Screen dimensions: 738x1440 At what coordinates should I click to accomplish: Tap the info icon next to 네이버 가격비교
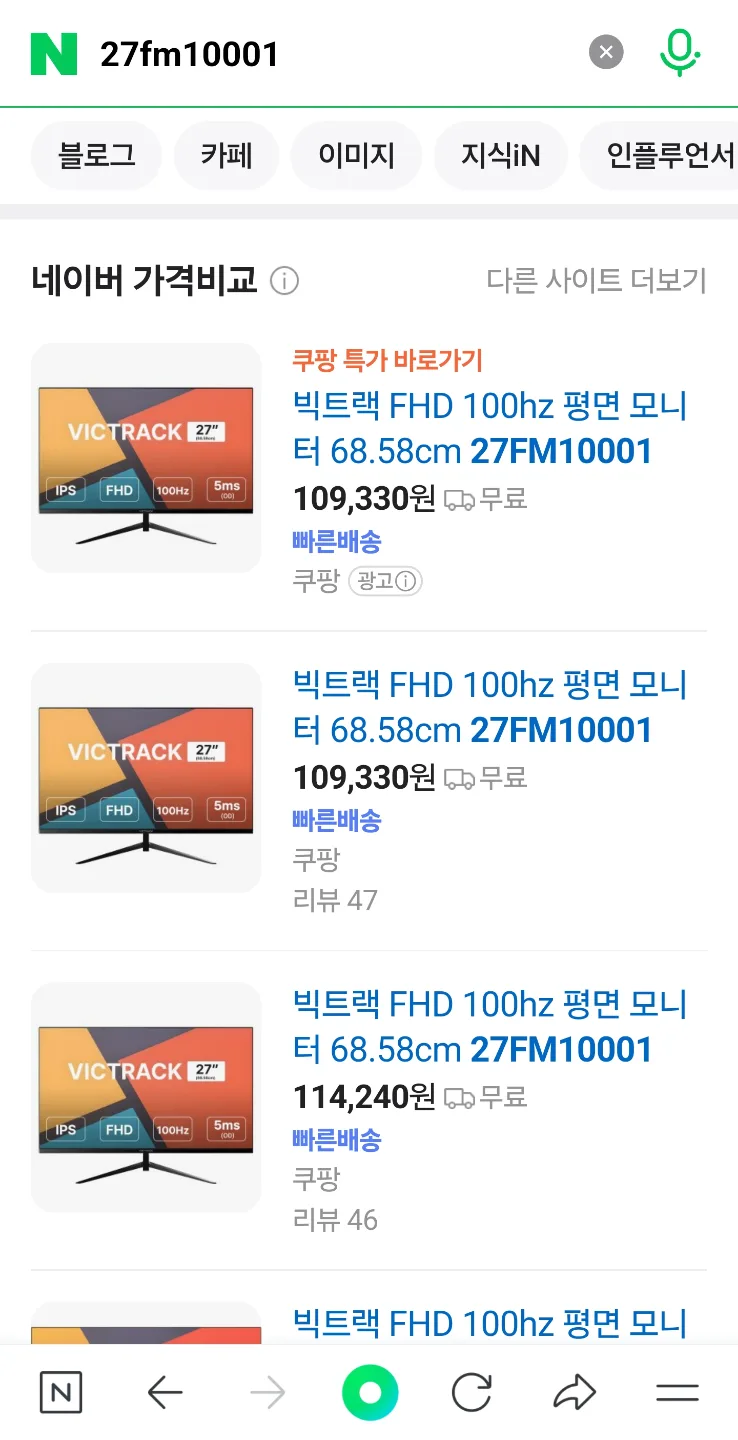click(285, 281)
